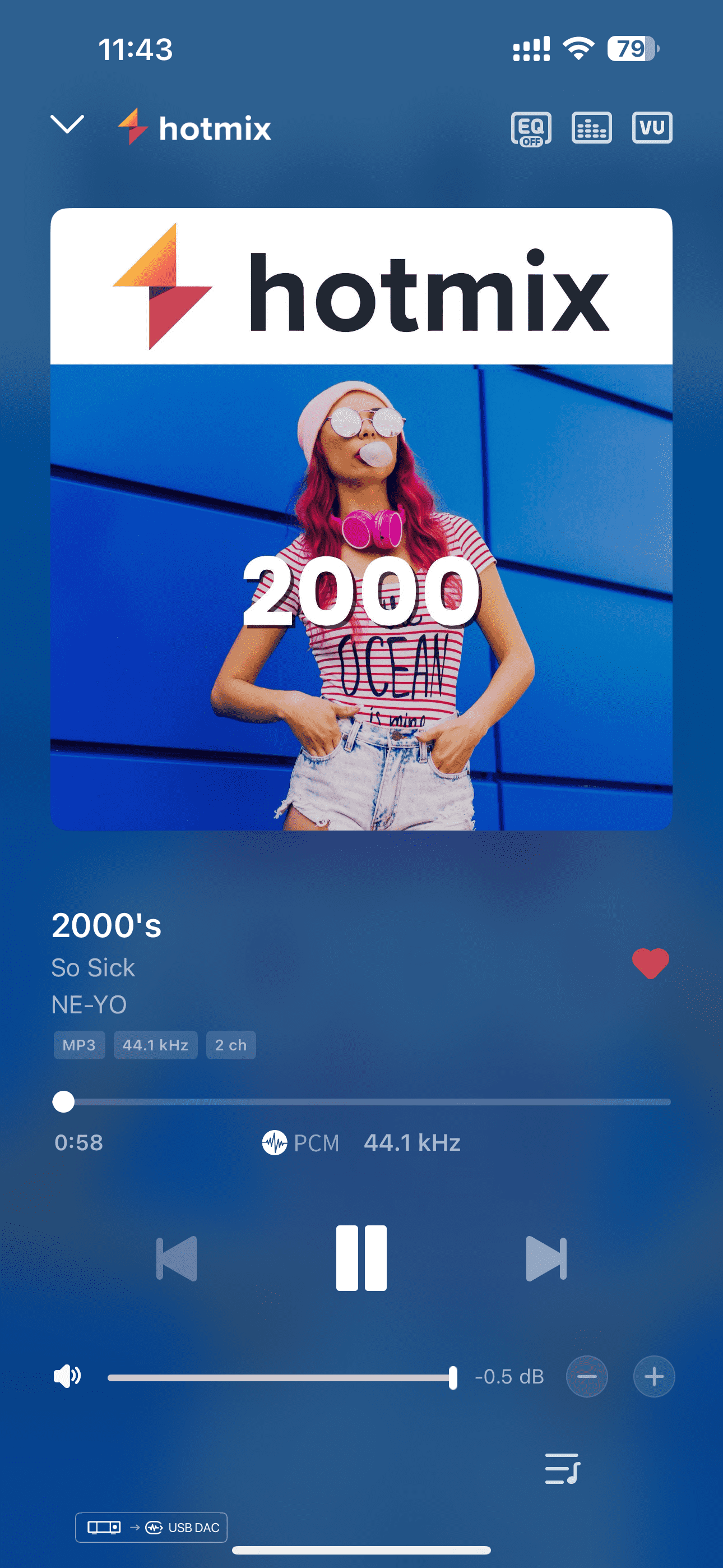This screenshot has height=1568, width=723.
Task: Collapse the now playing screen
Action: pyautogui.click(x=67, y=125)
